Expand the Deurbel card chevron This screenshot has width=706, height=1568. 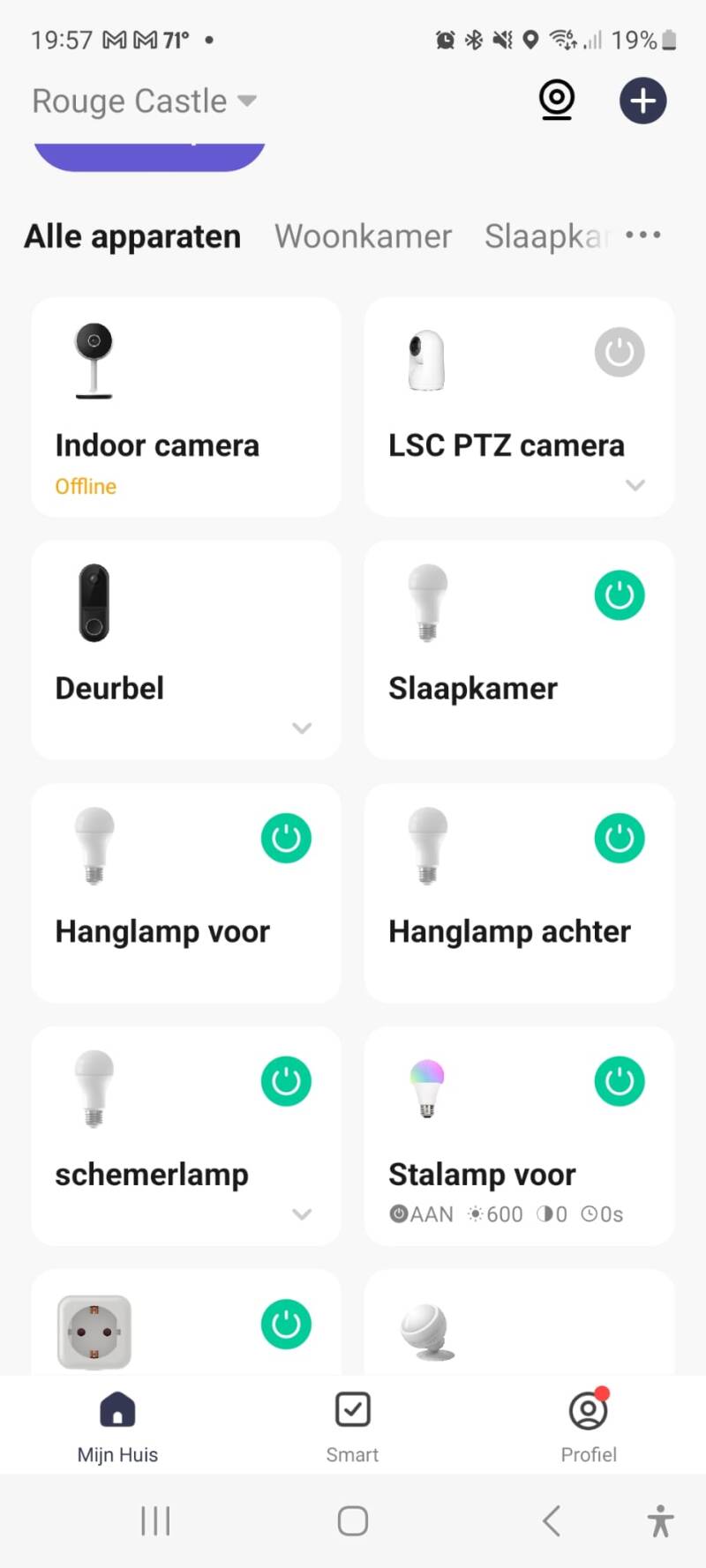pyautogui.click(x=302, y=728)
